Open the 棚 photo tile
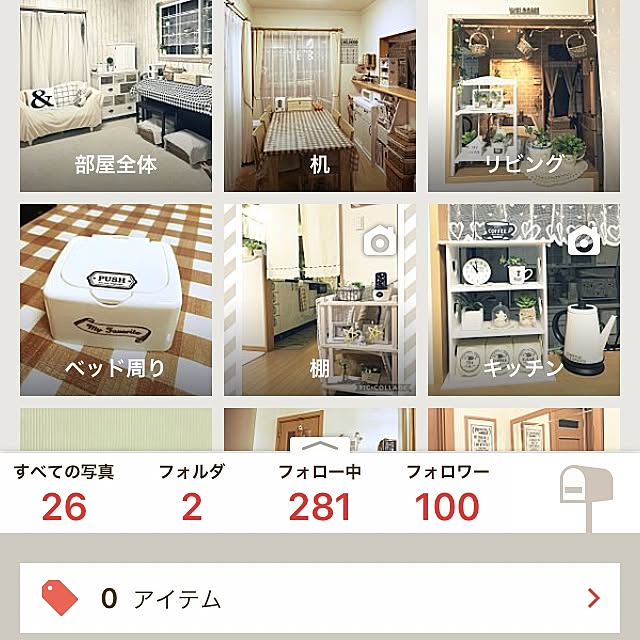 tap(319, 300)
